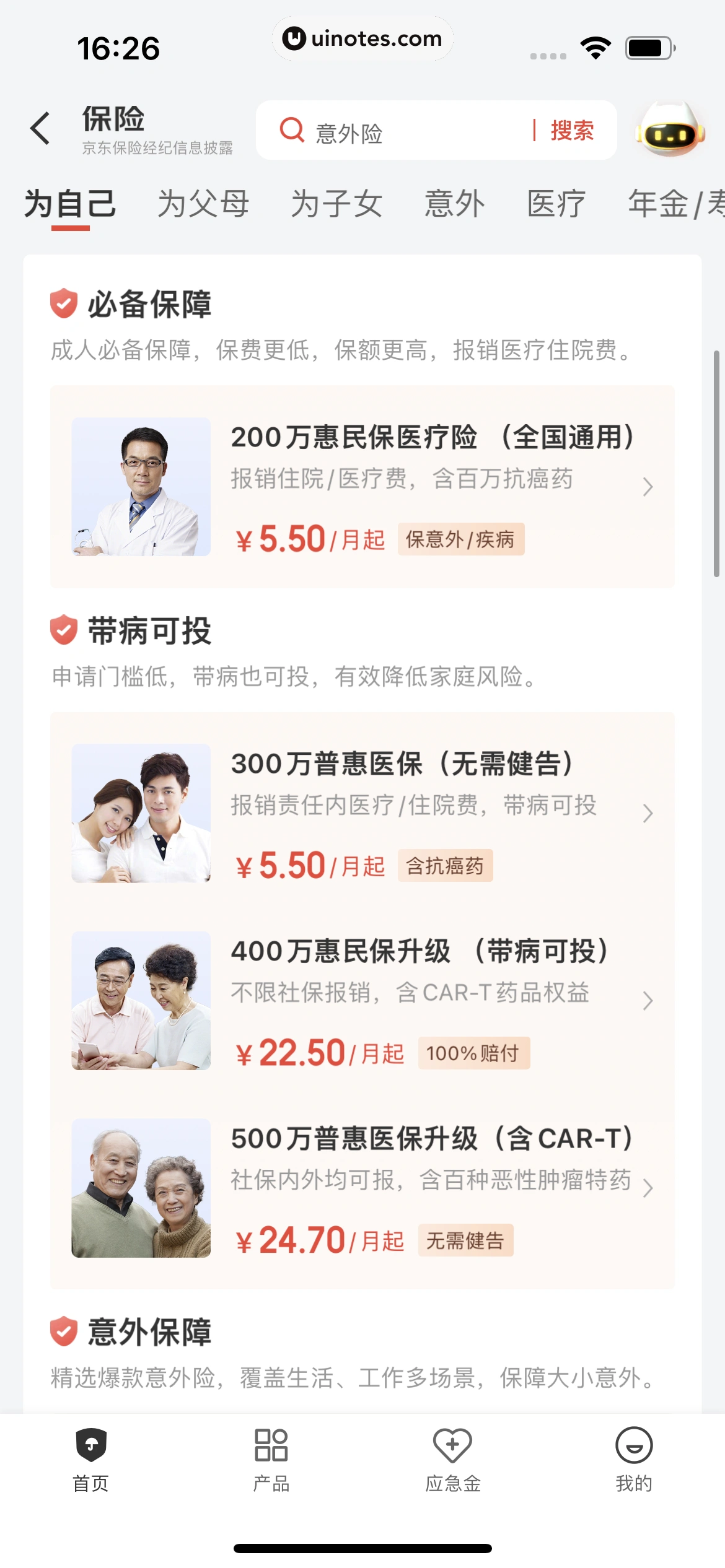This screenshot has width=725, height=1568.
Task: Open 京东保险经纪信息披露 link
Action: [157, 148]
